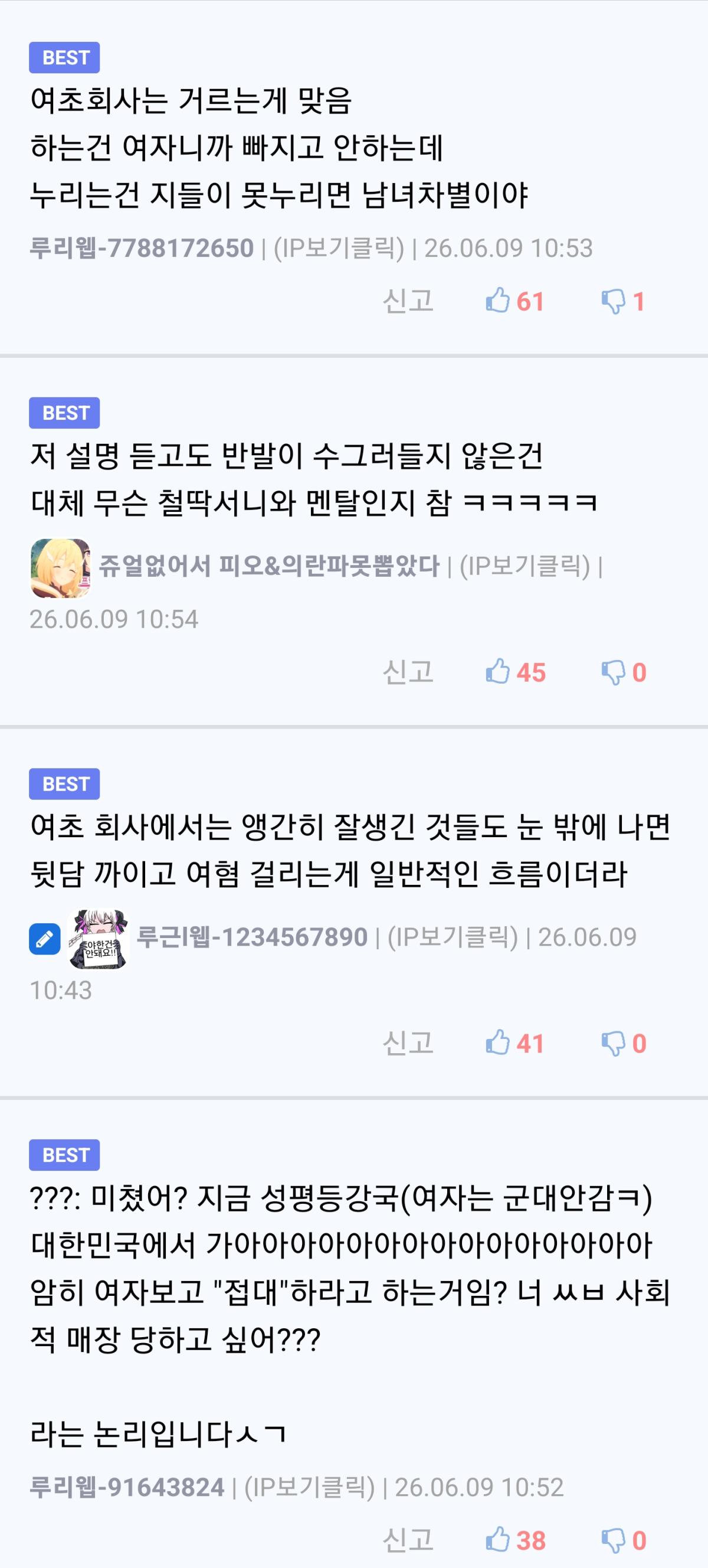Dislike the comment by 루리웹-91643824
The image size is (708, 1568).
coord(624,1540)
